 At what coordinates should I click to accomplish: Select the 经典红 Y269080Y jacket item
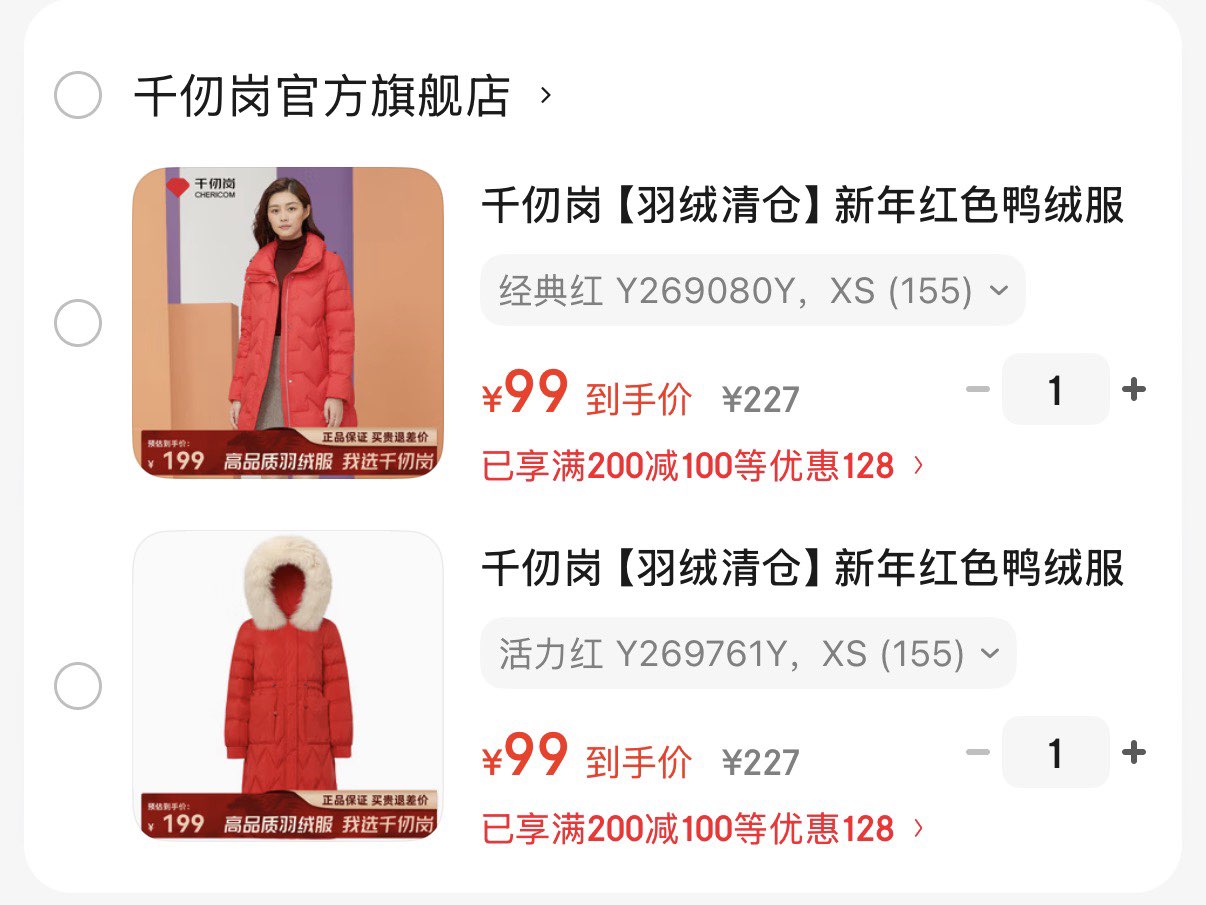[77, 323]
